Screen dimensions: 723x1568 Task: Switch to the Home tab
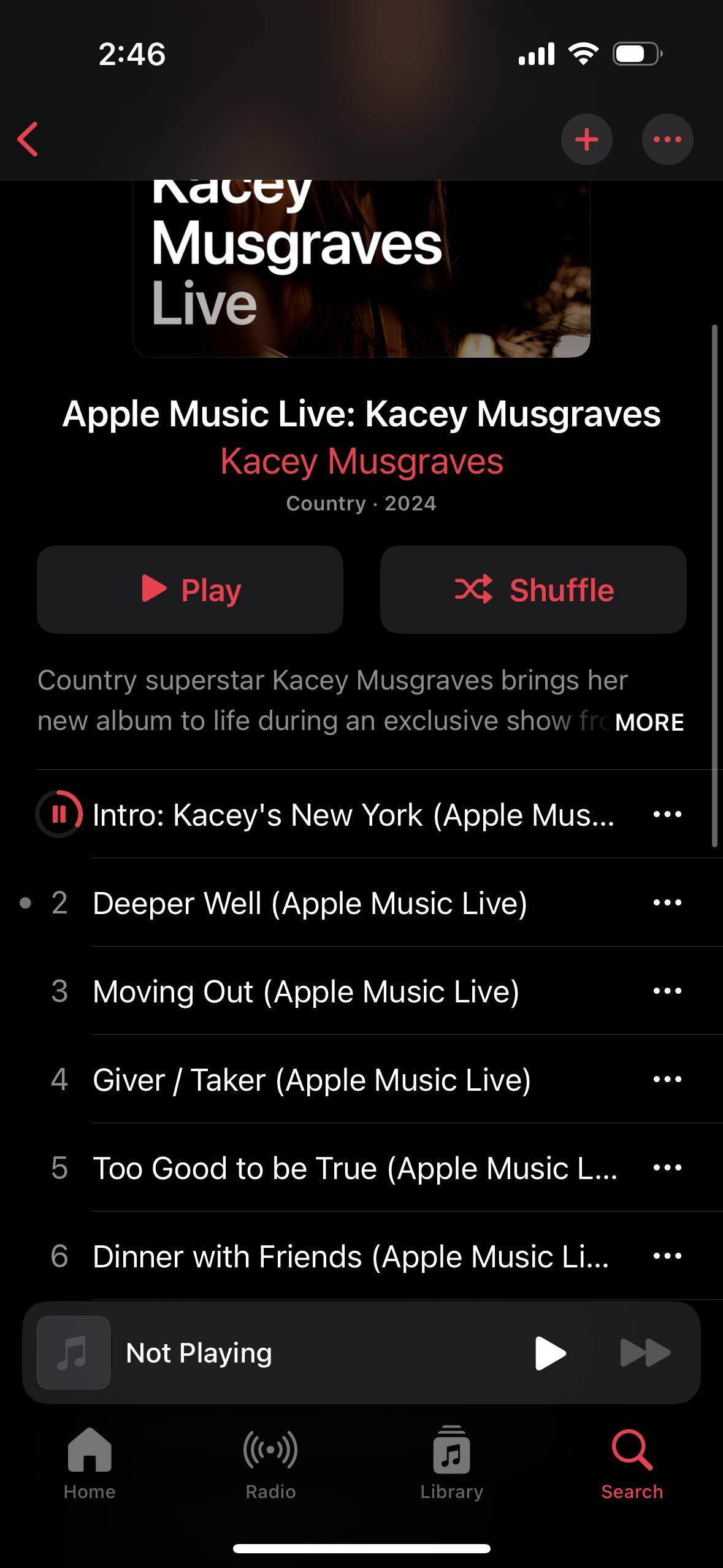[90, 1464]
